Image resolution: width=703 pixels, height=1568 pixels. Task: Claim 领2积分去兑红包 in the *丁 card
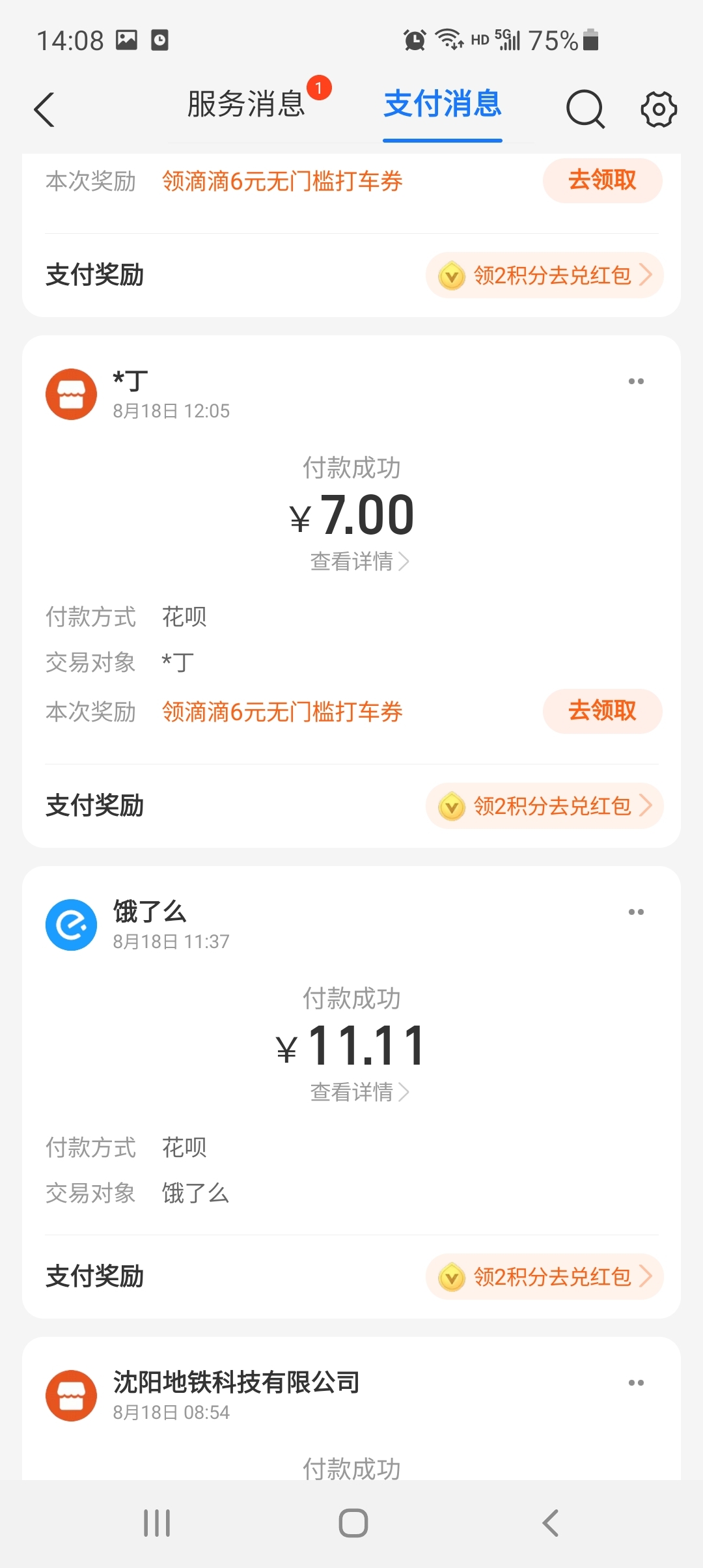pos(545,806)
